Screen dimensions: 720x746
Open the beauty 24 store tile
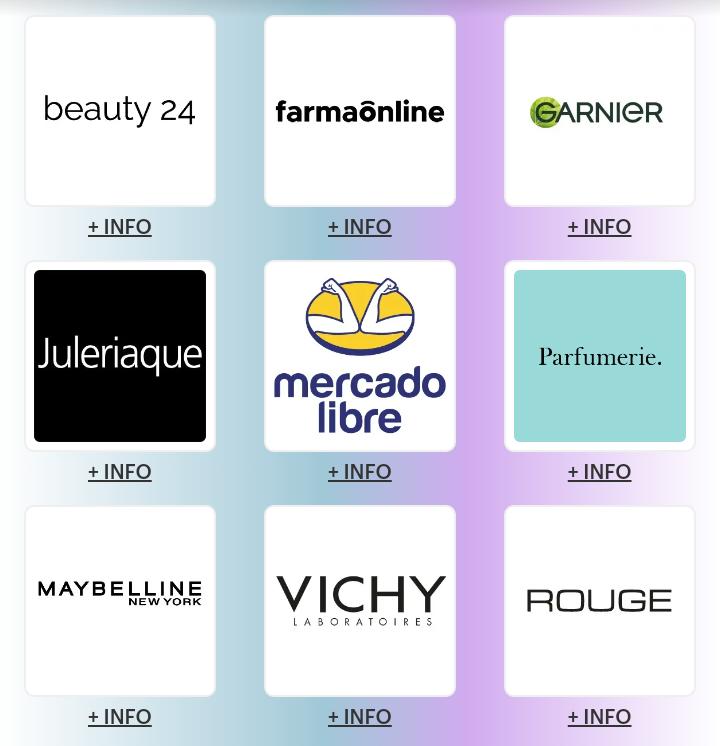pos(120,110)
